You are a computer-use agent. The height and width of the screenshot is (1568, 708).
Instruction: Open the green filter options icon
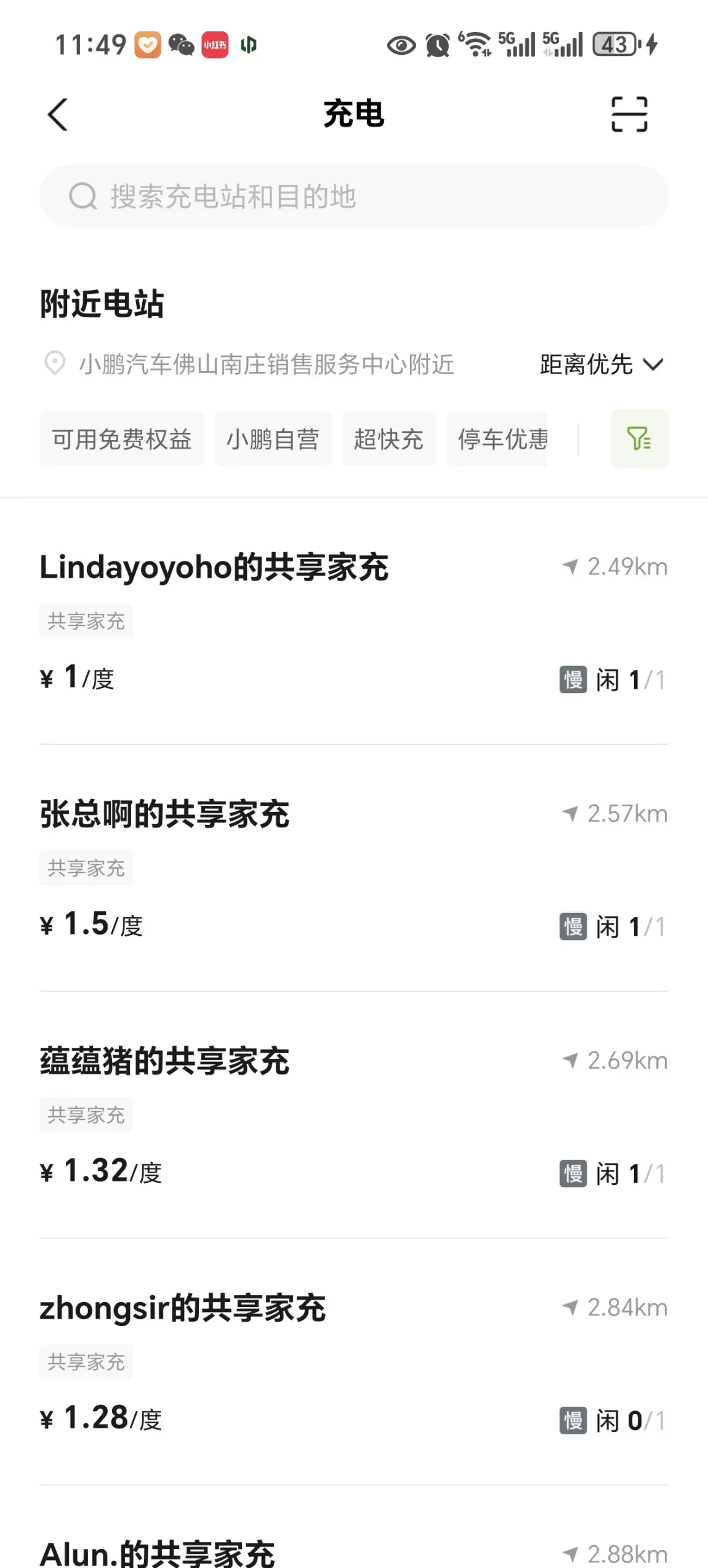point(639,439)
